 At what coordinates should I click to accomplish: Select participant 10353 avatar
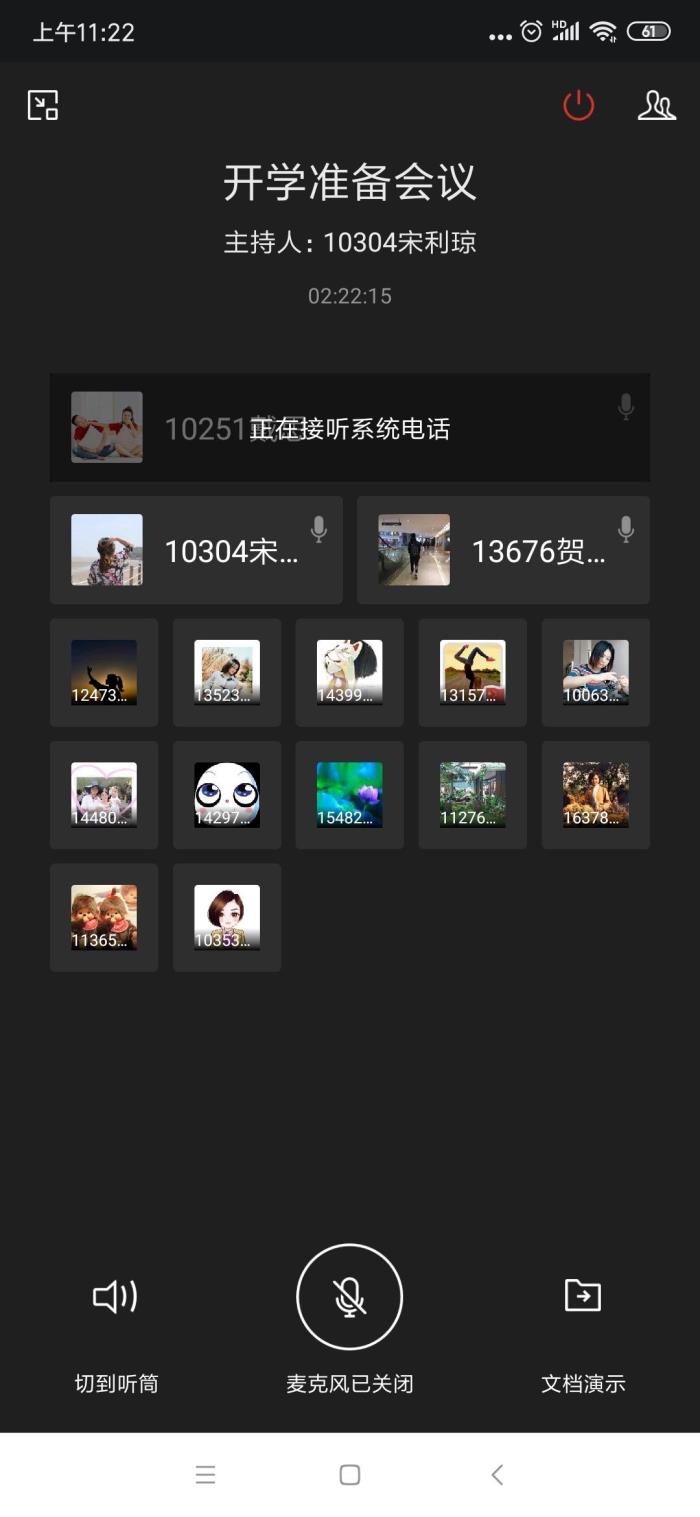pyautogui.click(x=227, y=917)
